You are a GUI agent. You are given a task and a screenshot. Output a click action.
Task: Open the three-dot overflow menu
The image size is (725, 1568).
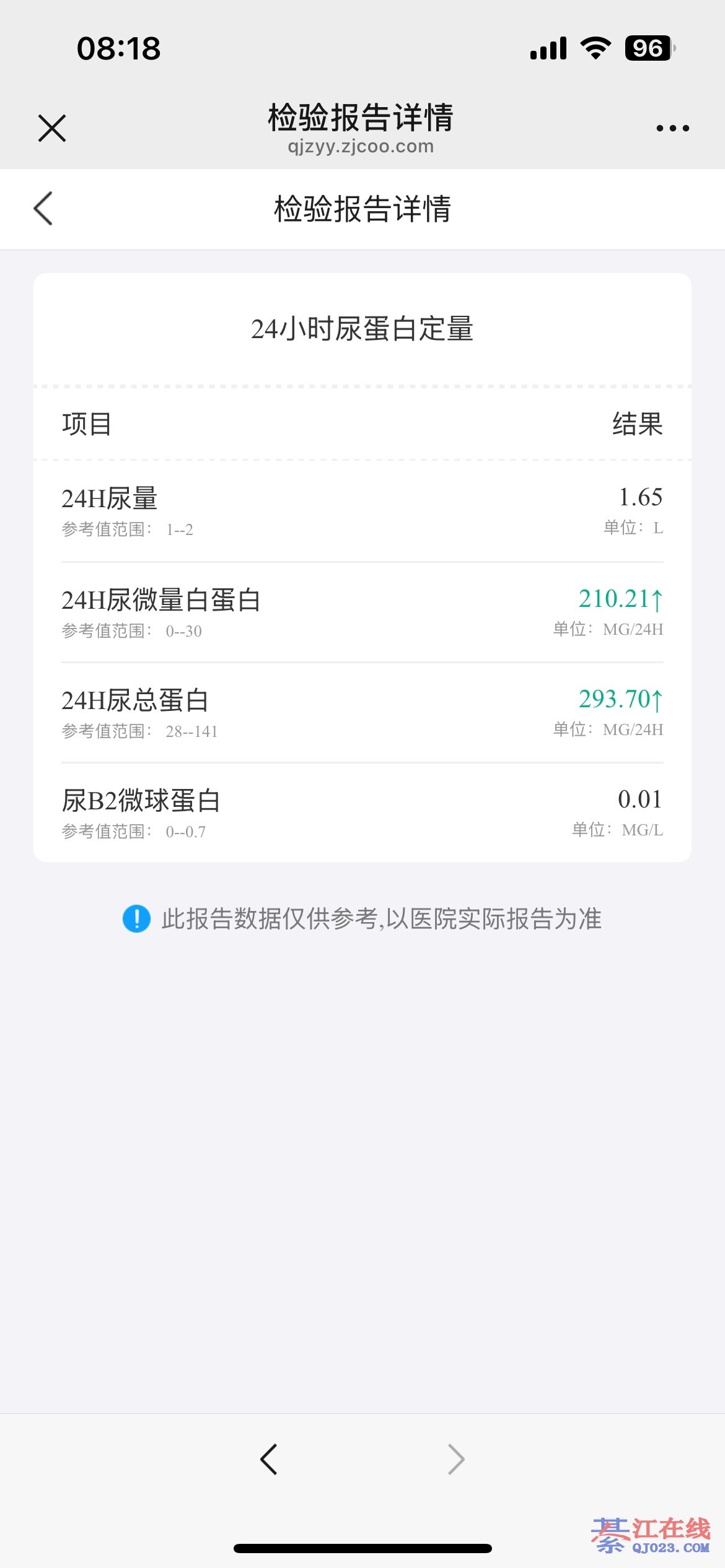point(672,128)
